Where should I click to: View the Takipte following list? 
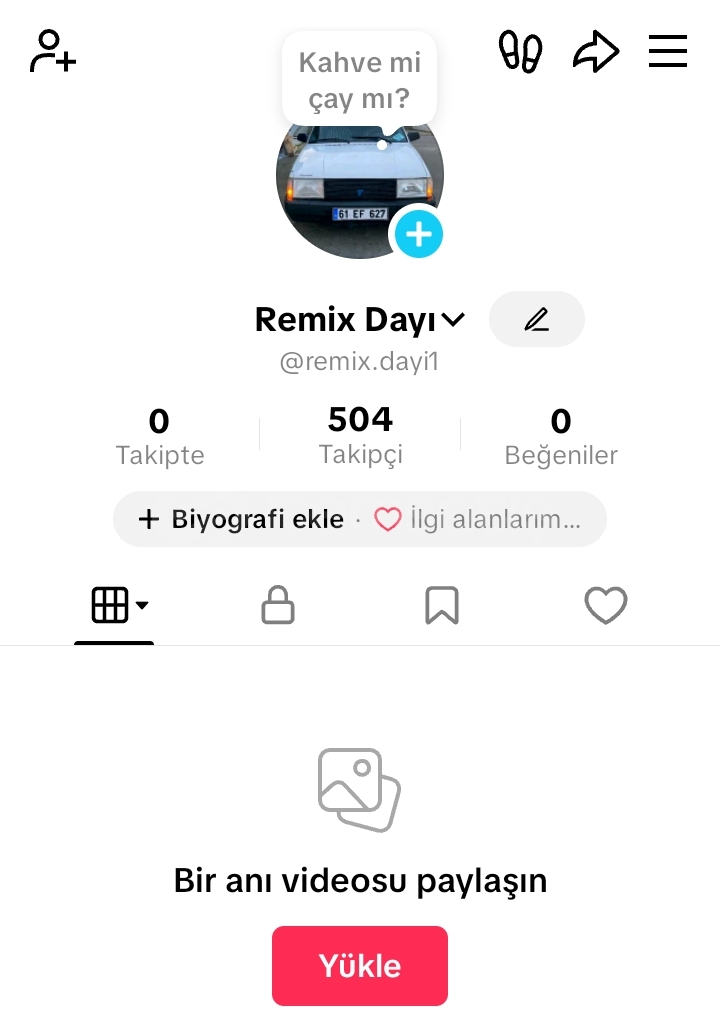(160, 437)
